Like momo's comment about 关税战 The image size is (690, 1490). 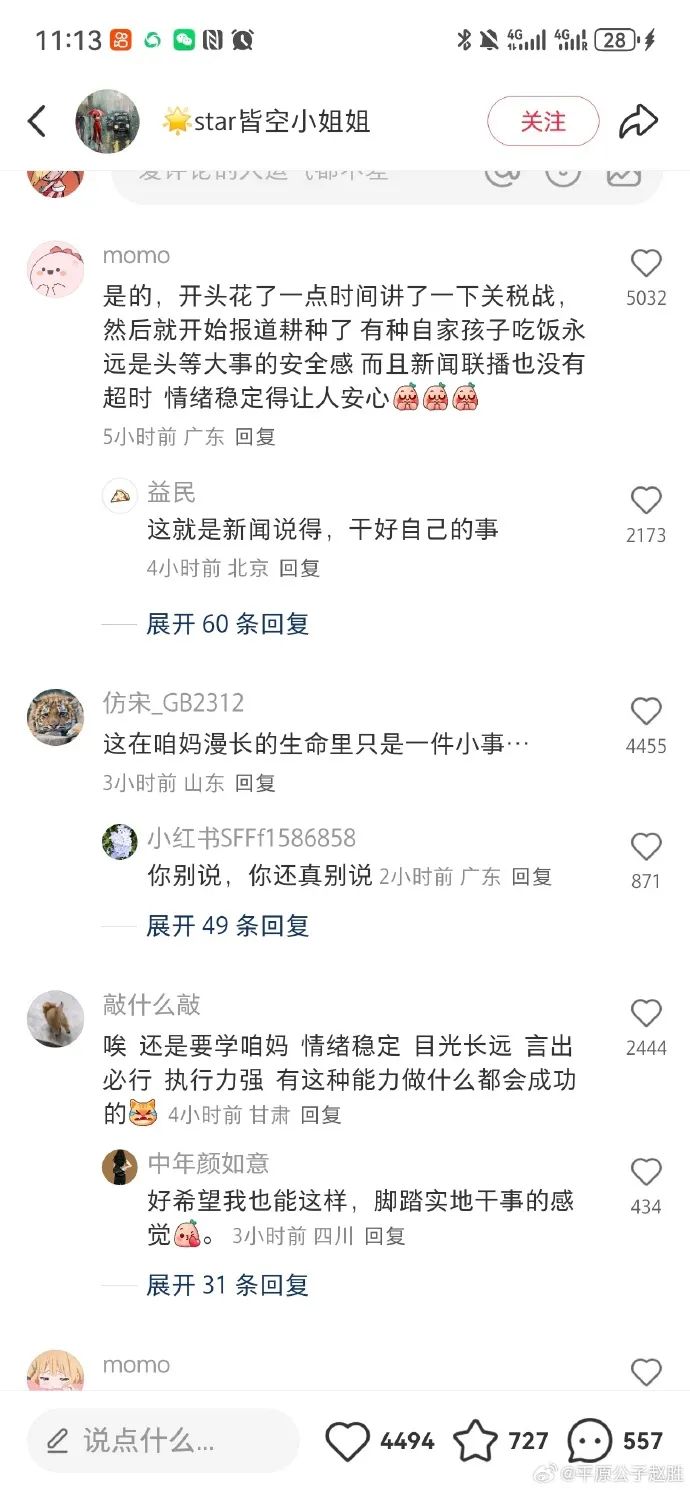pos(646,264)
